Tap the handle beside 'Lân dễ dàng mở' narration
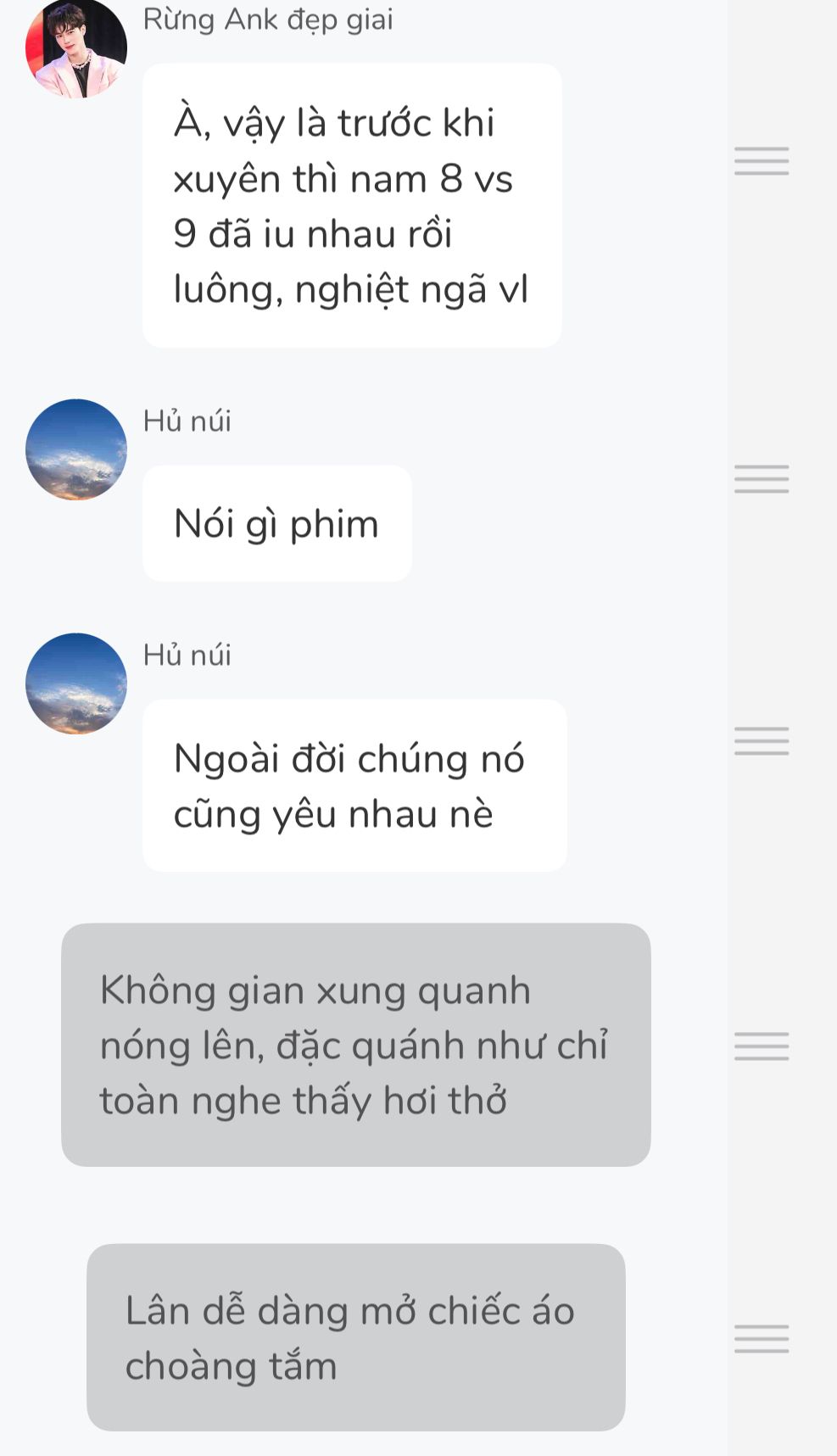This screenshot has height=1456, width=837. [x=761, y=1339]
